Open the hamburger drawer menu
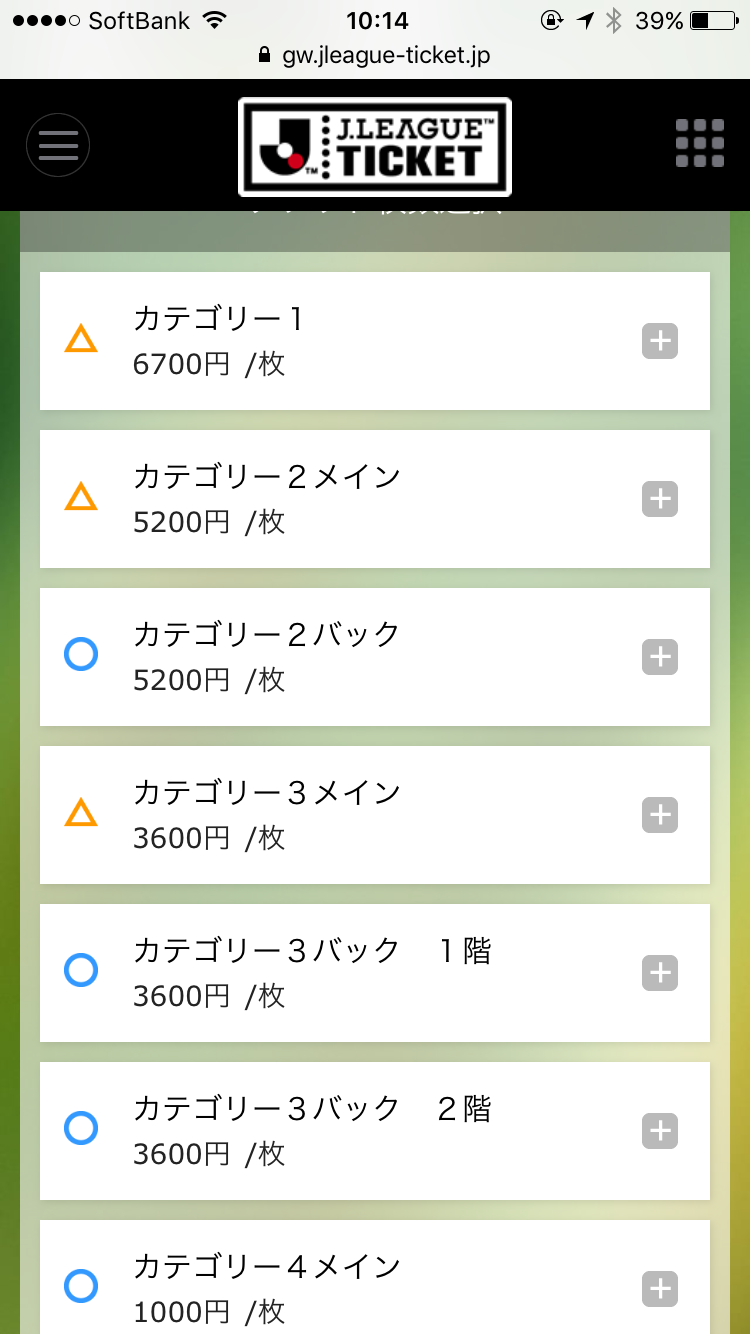The width and height of the screenshot is (750, 1334). [58, 146]
